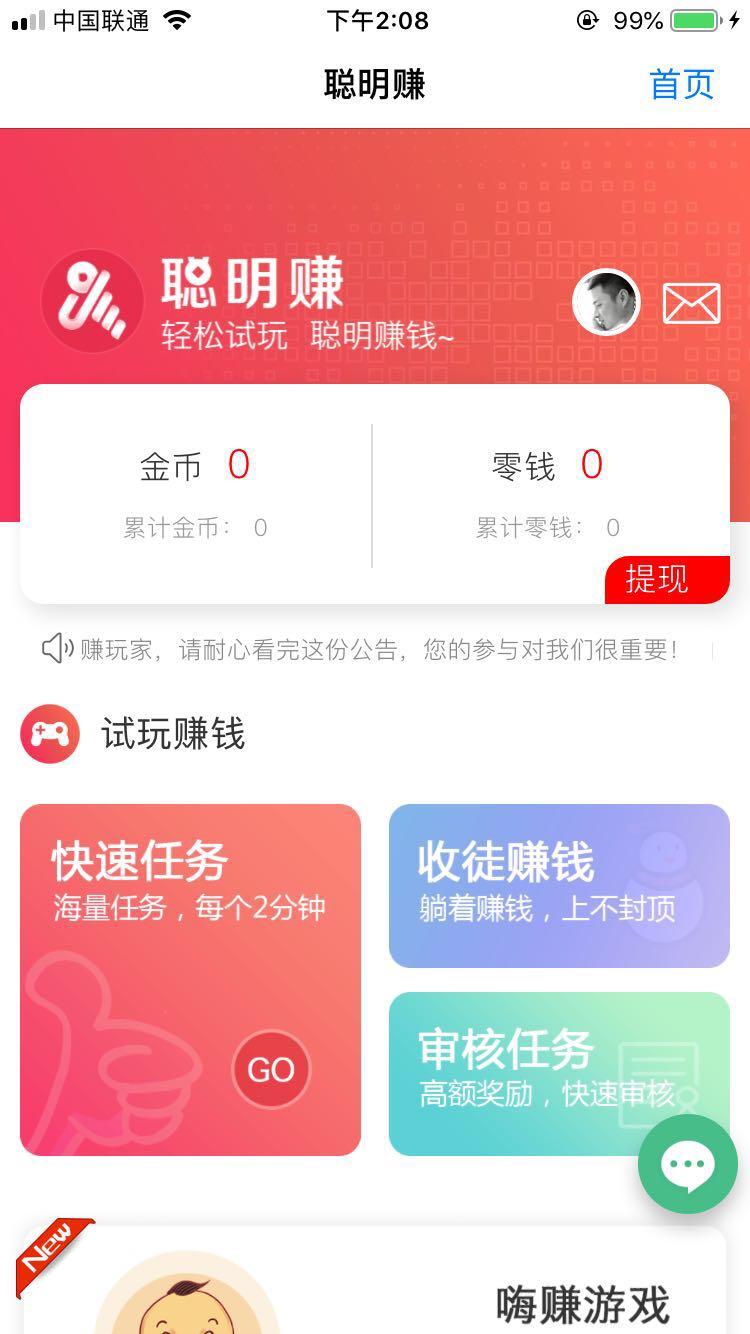This screenshot has height=1334, width=750.
Task: Open the 首页 link at top right
Action: (681, 85)
